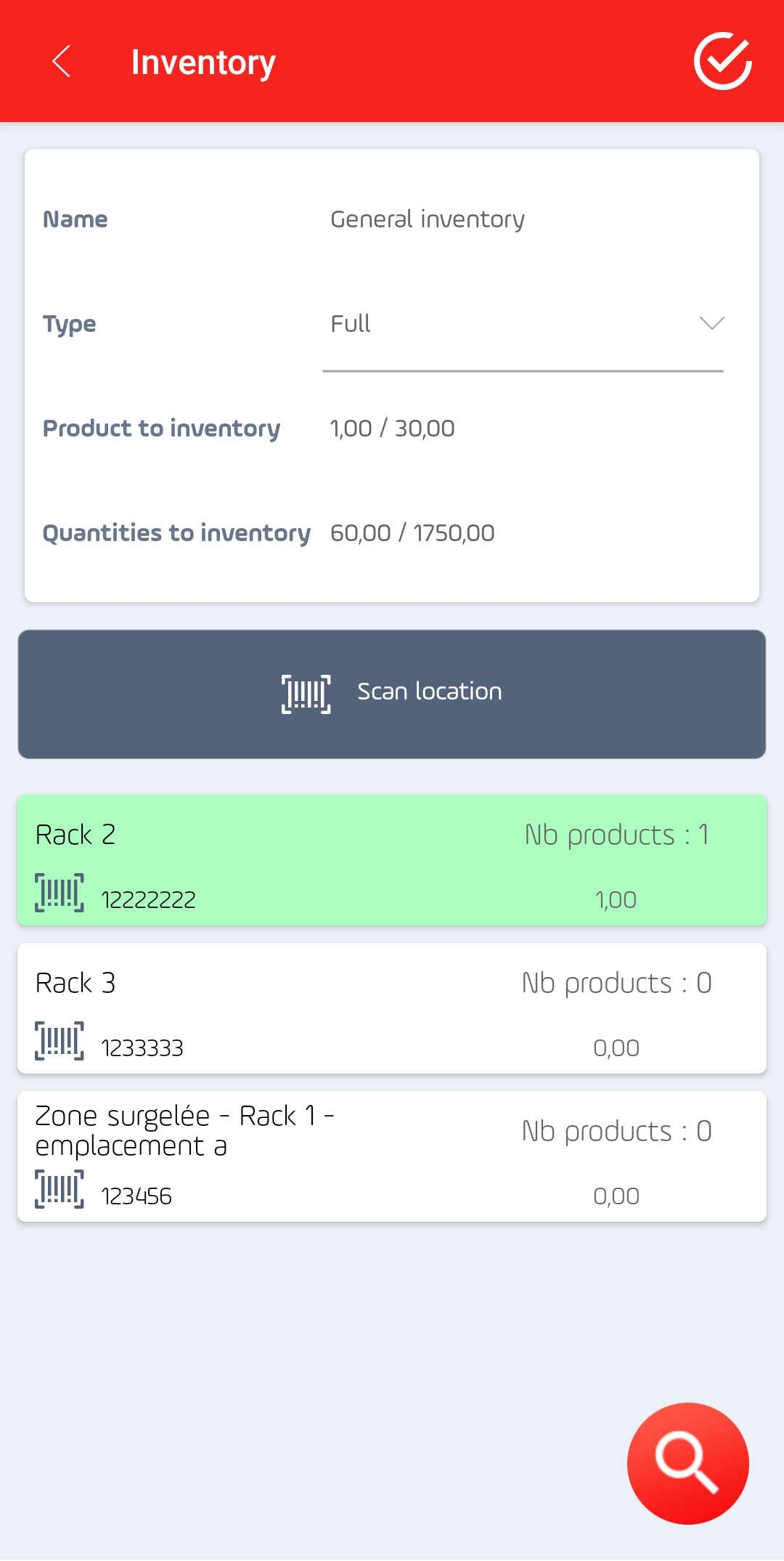Image resolution: width=784 pixels, height=1561 pixels.
Task: Select Zone surgelée - Rack 1 location card
Action: pyautogui.click(x=392, y=1156)
